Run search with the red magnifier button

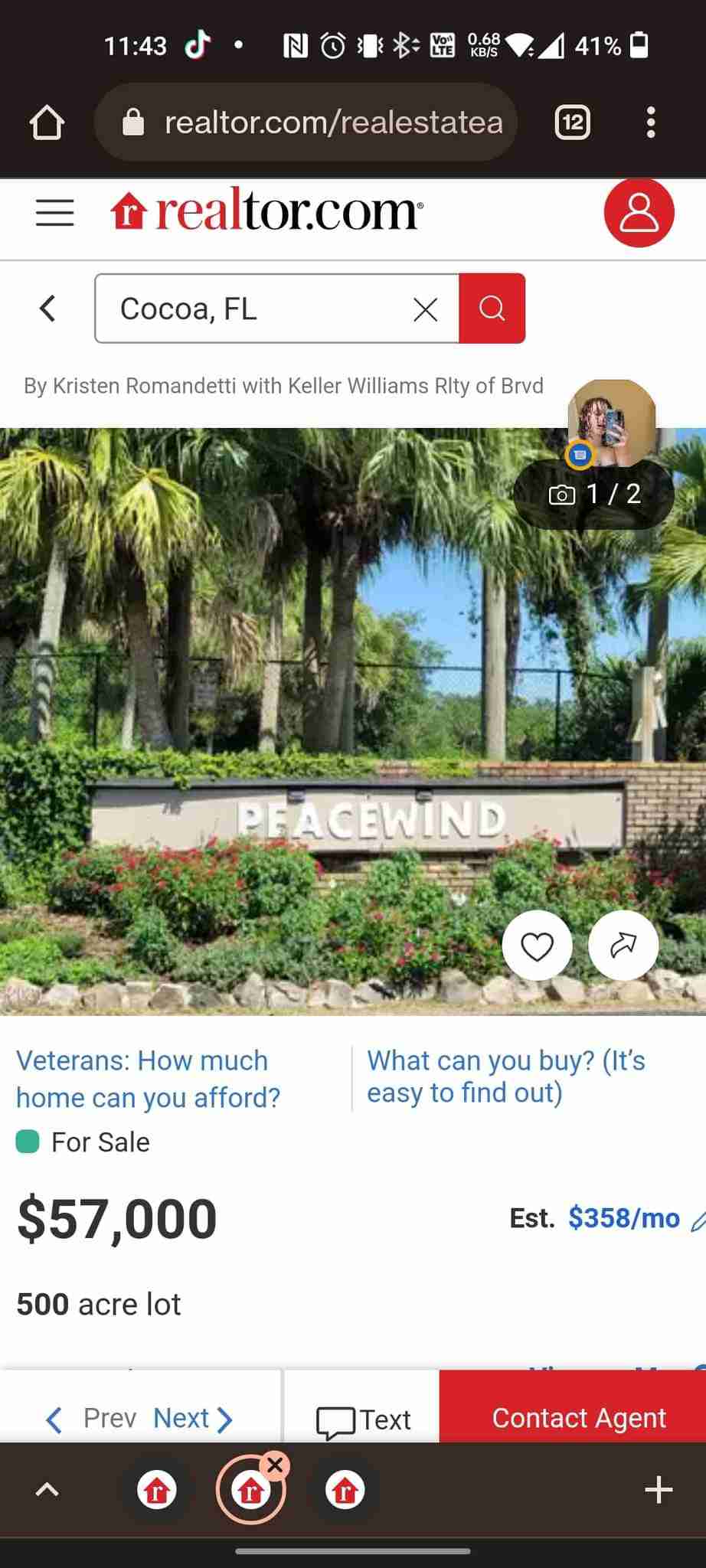492,309
